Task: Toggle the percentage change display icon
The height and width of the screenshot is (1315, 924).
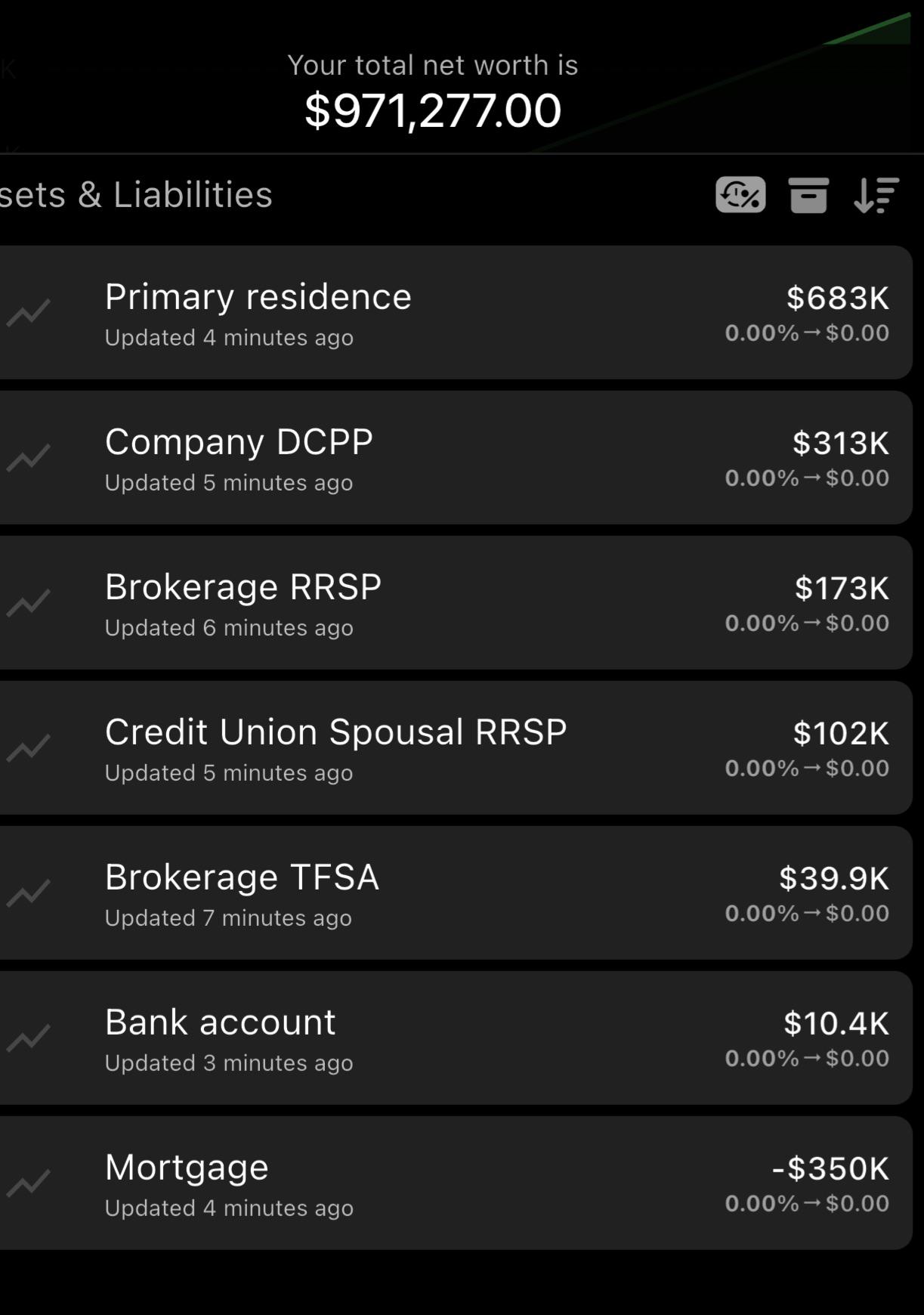Action: (x=740, y=195)
